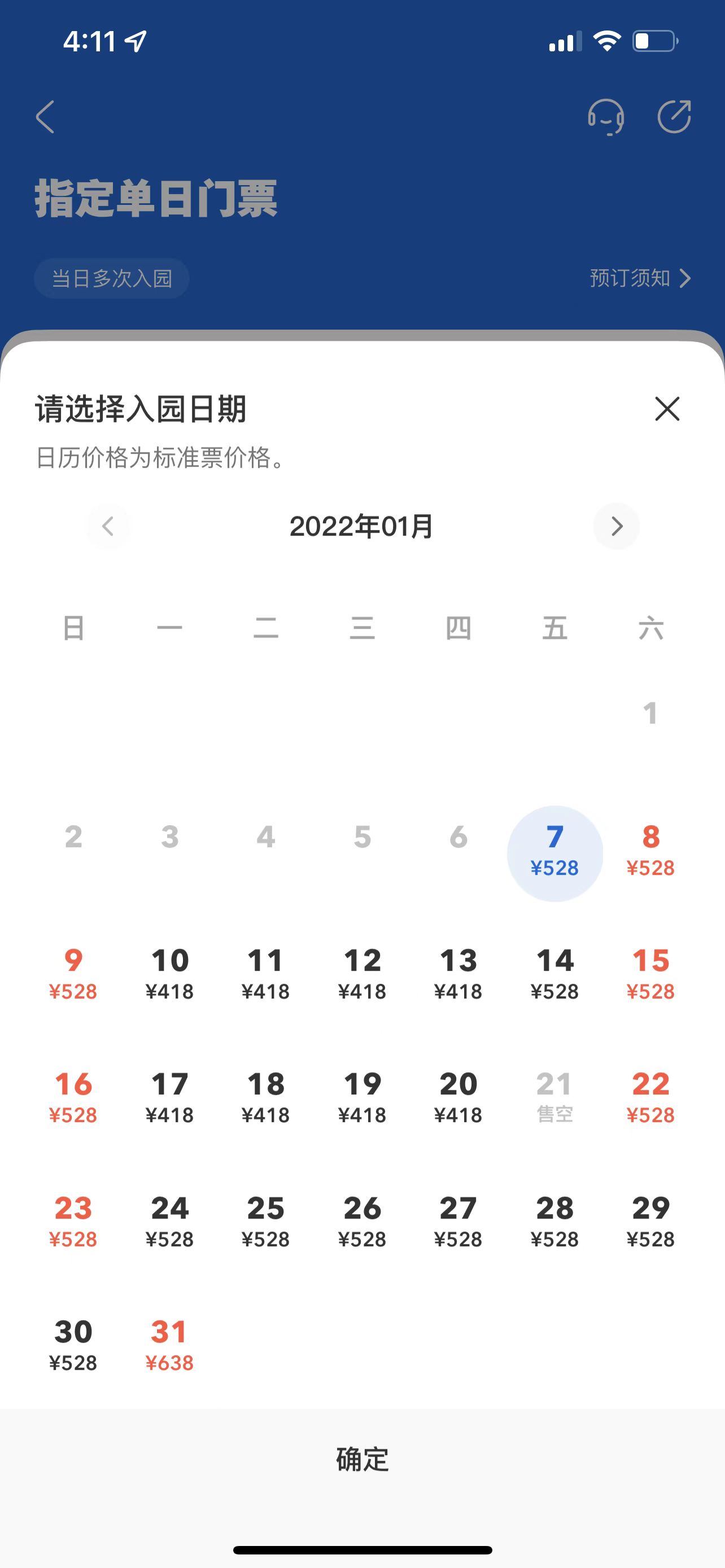
Task: Pick January 14 as entry date
Action: point(554,975)
